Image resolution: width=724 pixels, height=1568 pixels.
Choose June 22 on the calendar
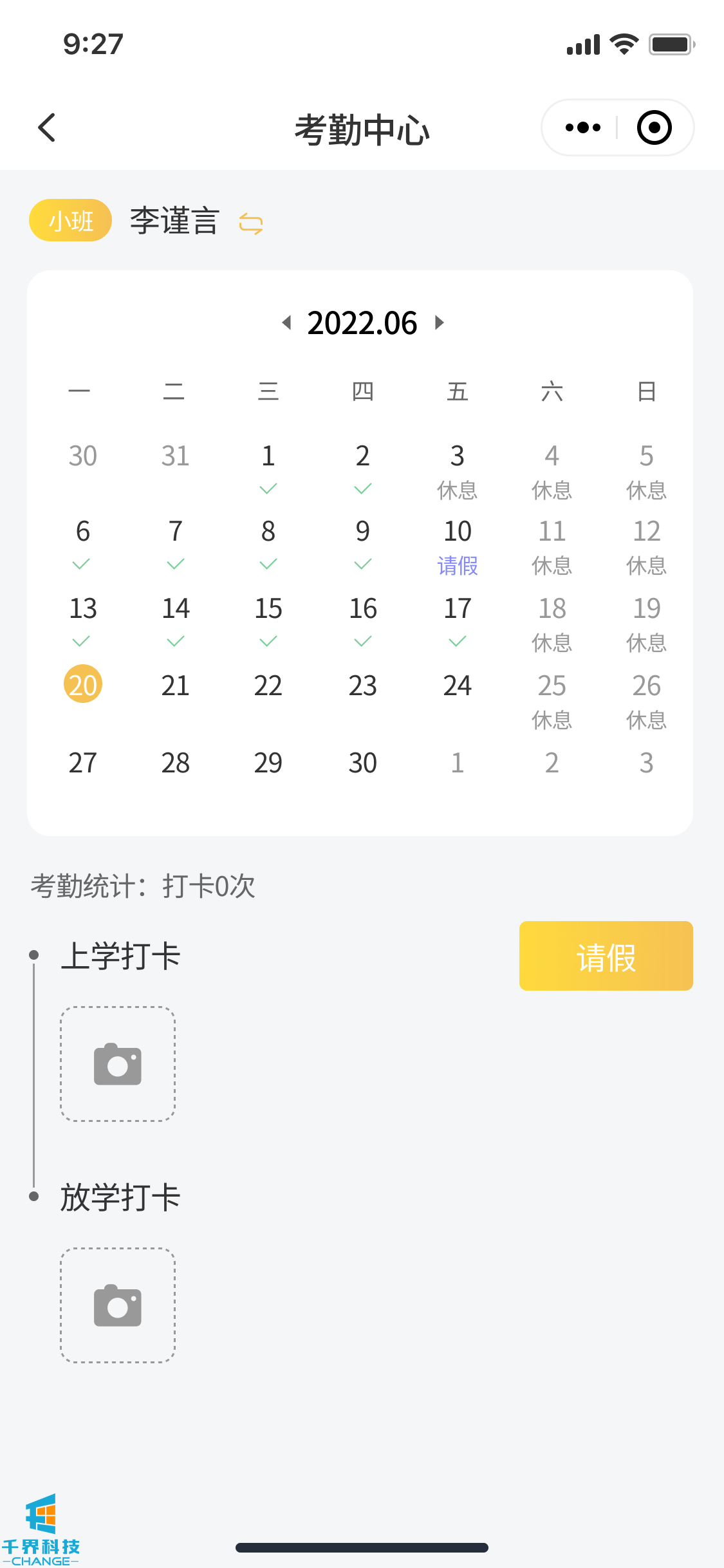point(268,686)
